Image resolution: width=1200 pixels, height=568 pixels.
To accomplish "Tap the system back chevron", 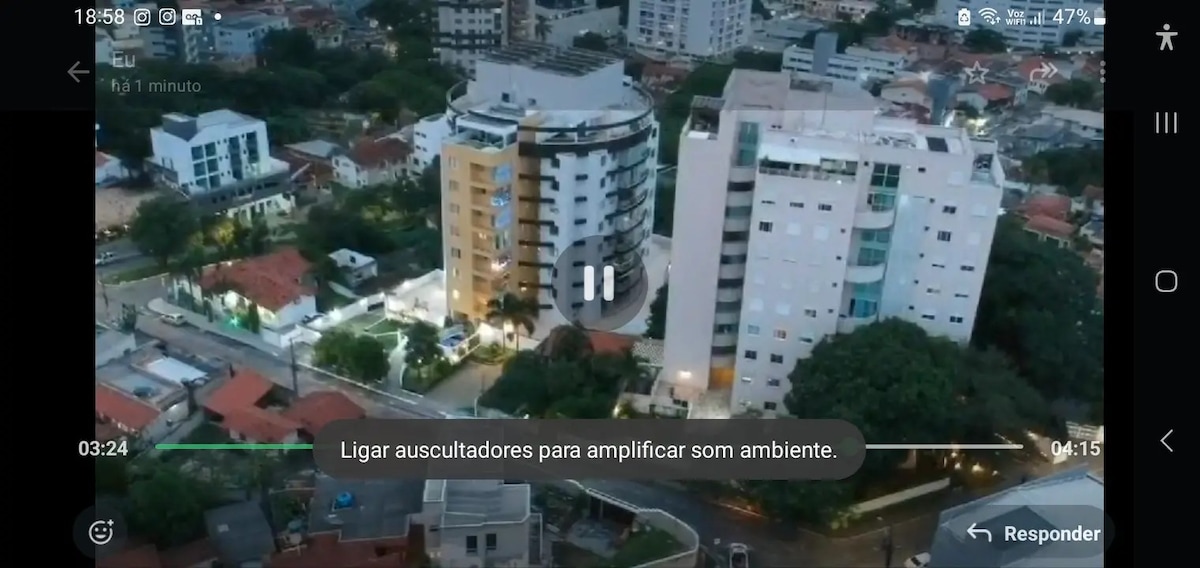I will (x=1166, y=440).
